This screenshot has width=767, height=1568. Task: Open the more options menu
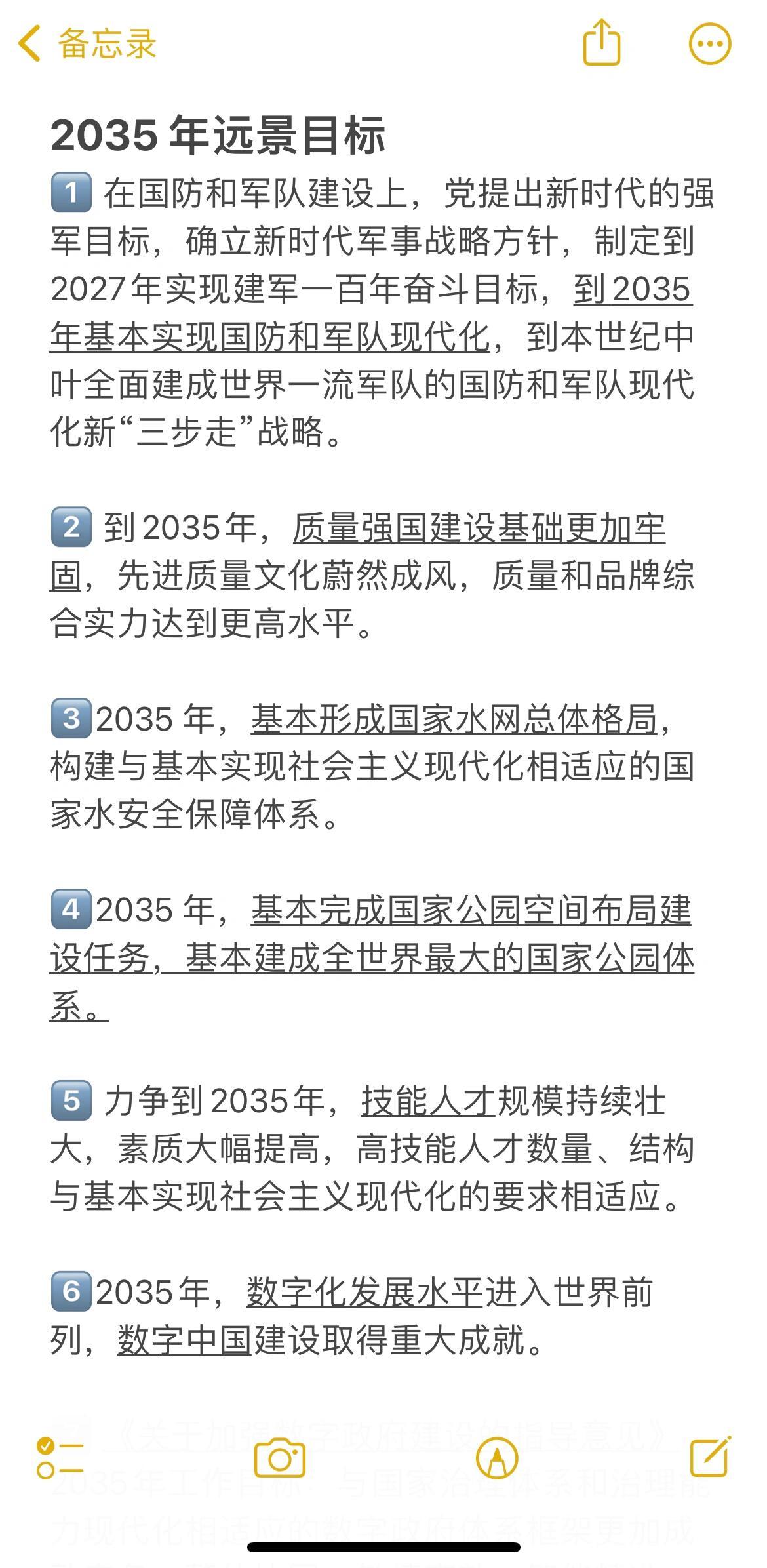[709, 44]
